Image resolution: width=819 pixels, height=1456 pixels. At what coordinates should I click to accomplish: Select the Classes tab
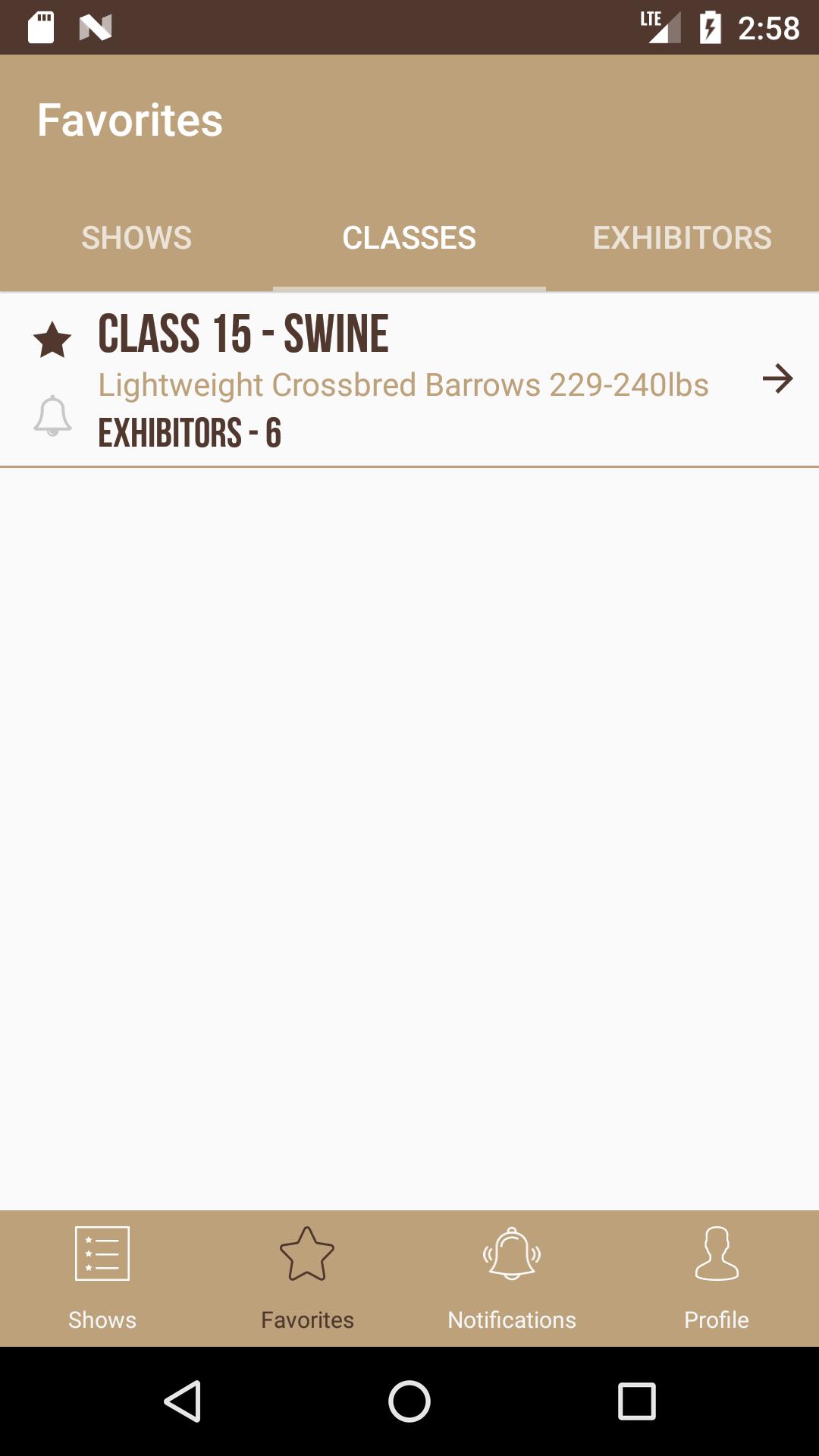click(409, 238)
